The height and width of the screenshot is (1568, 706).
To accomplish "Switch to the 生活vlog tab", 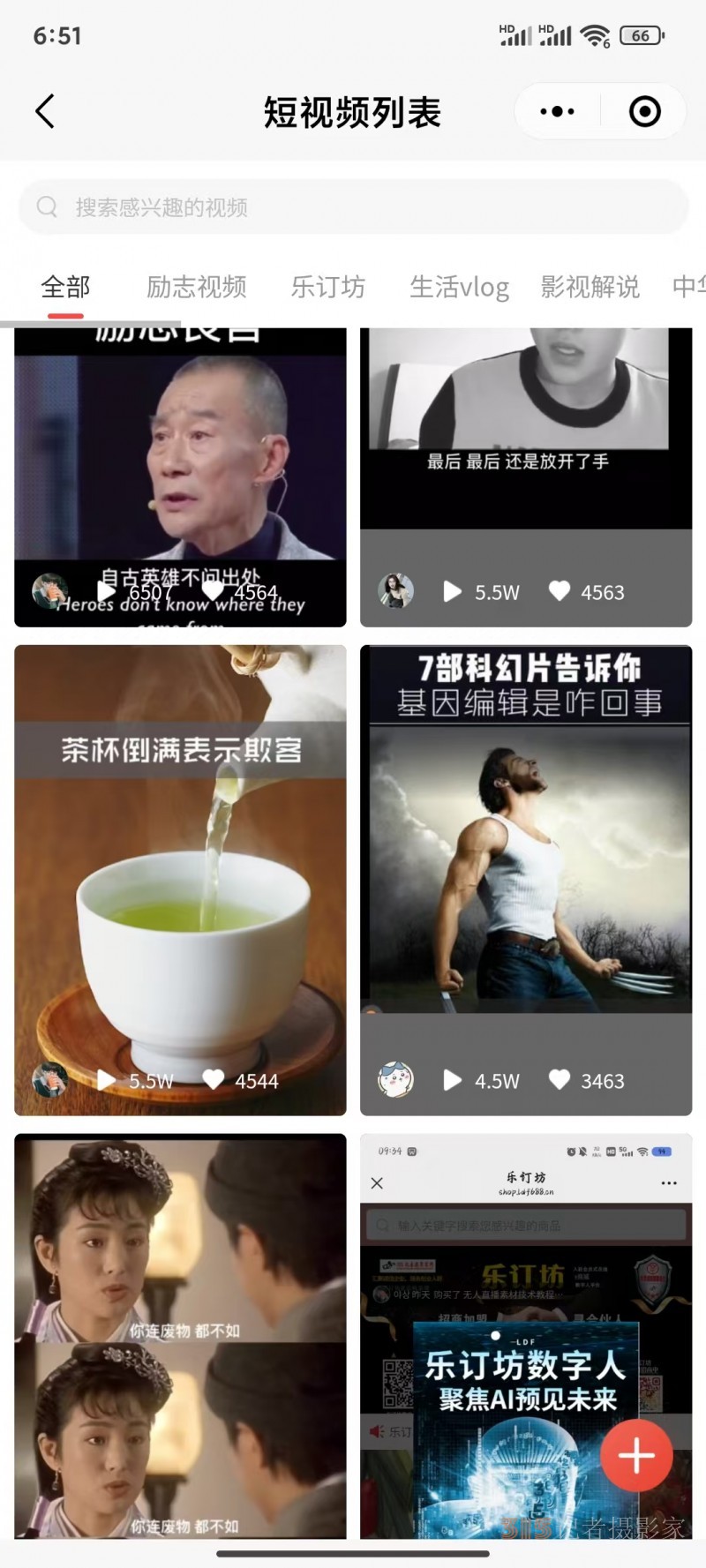I will 459,287.
